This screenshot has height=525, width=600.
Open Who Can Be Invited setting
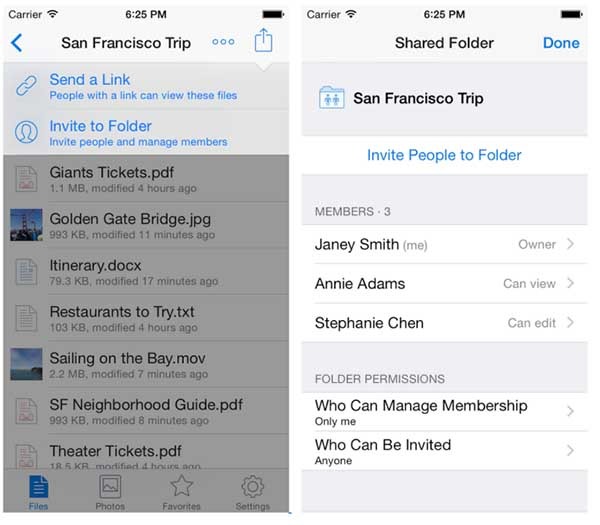(x=444, y=451)
